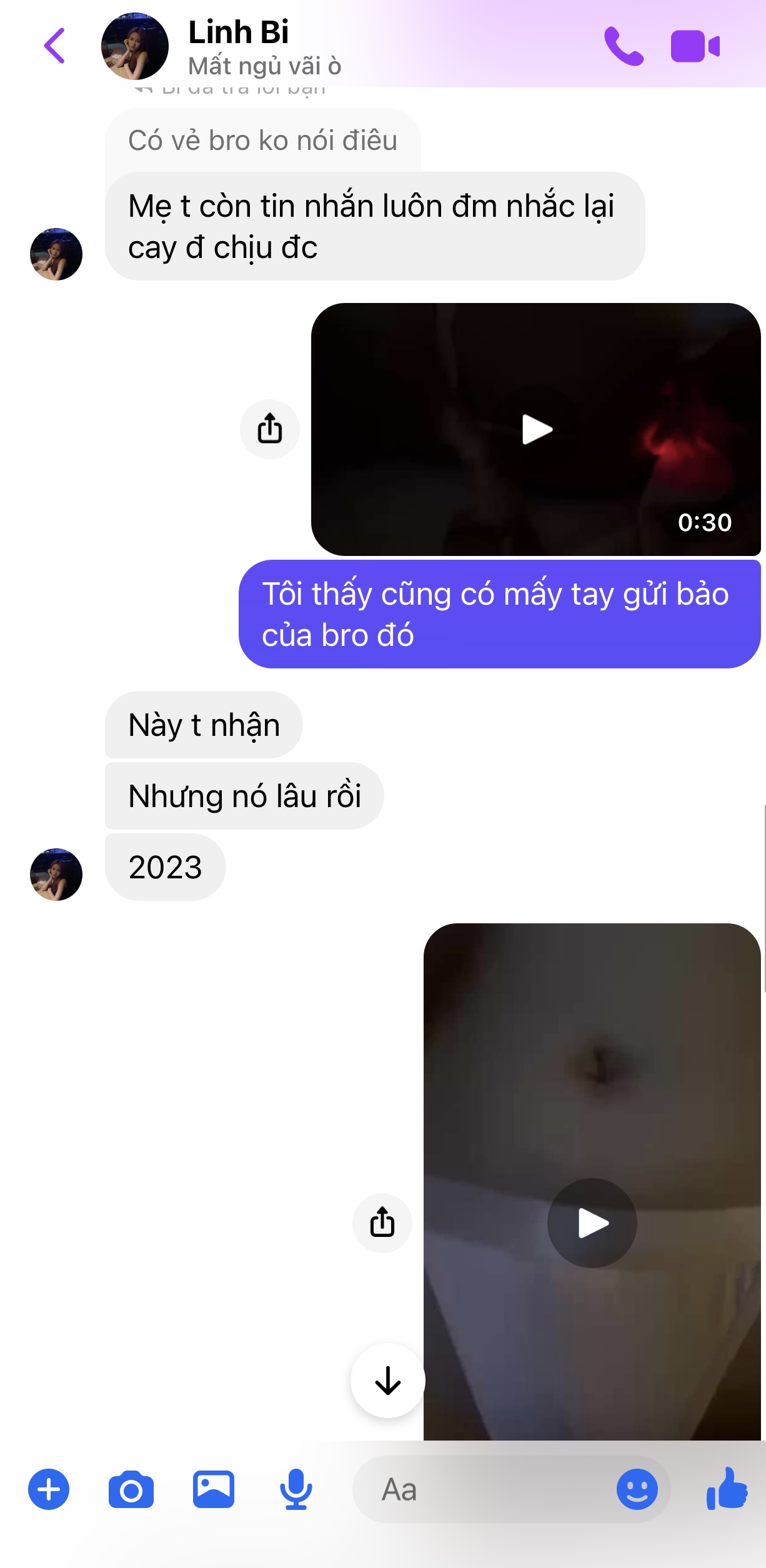Jump to the latest messages
The image size is (766, 1568).
click(x=387, y=1380)
